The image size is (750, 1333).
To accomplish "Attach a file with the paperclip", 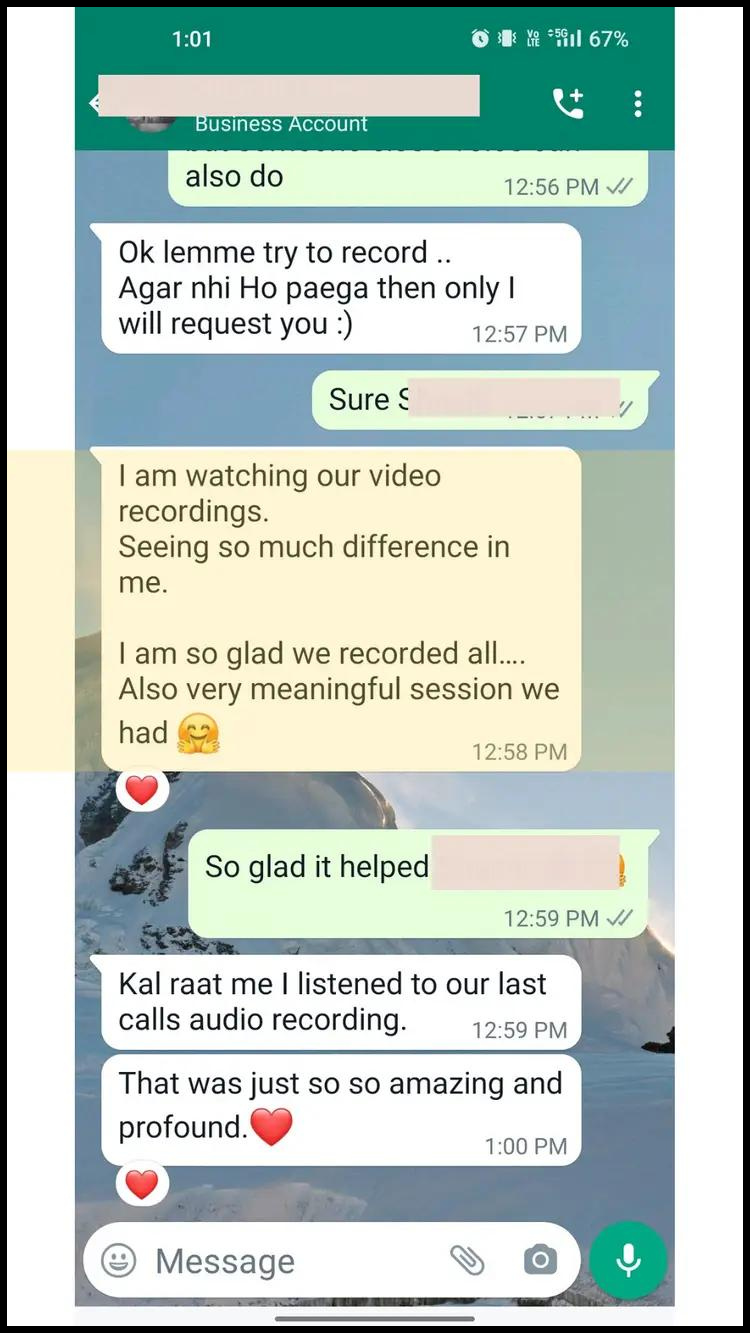I will point(466,1260).
